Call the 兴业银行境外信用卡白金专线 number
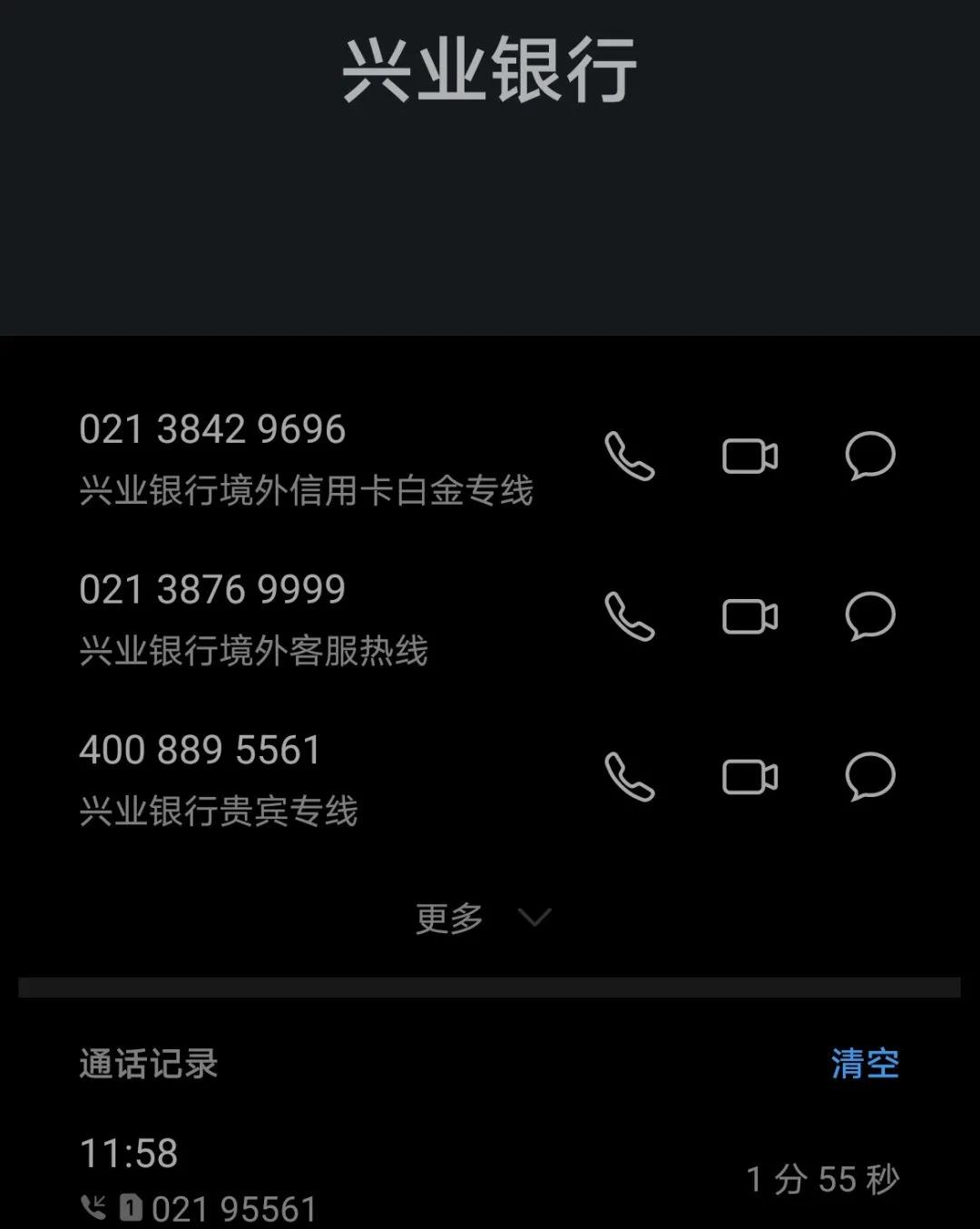 pyautogui.click(x=630, y=457)
